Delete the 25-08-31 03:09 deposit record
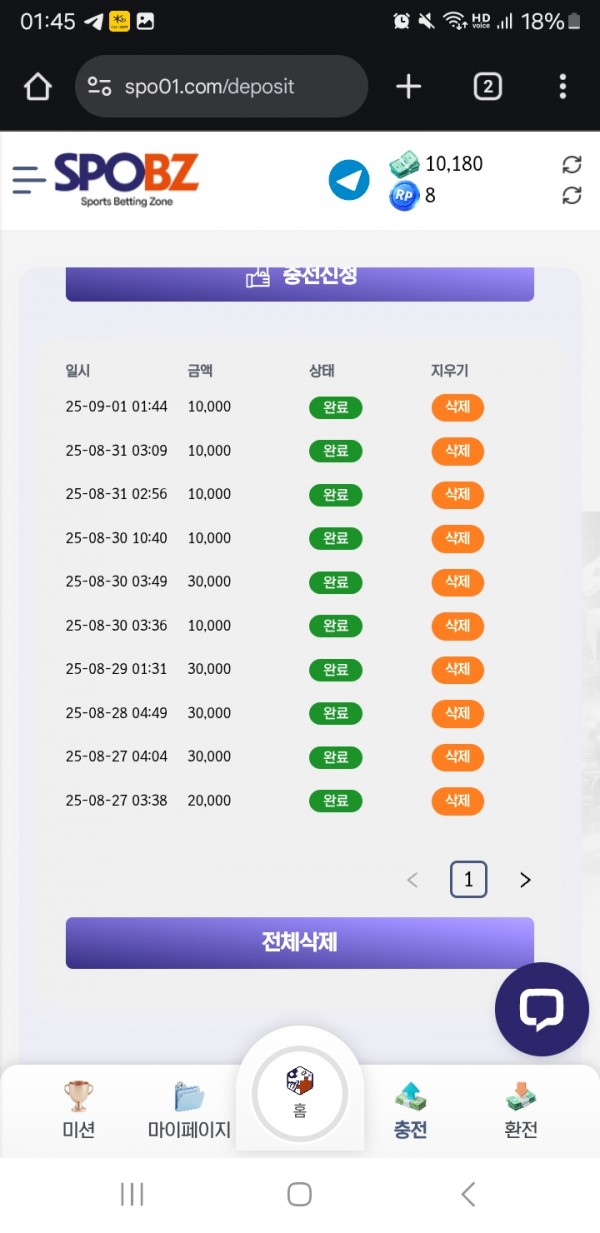 coord(457,451)
